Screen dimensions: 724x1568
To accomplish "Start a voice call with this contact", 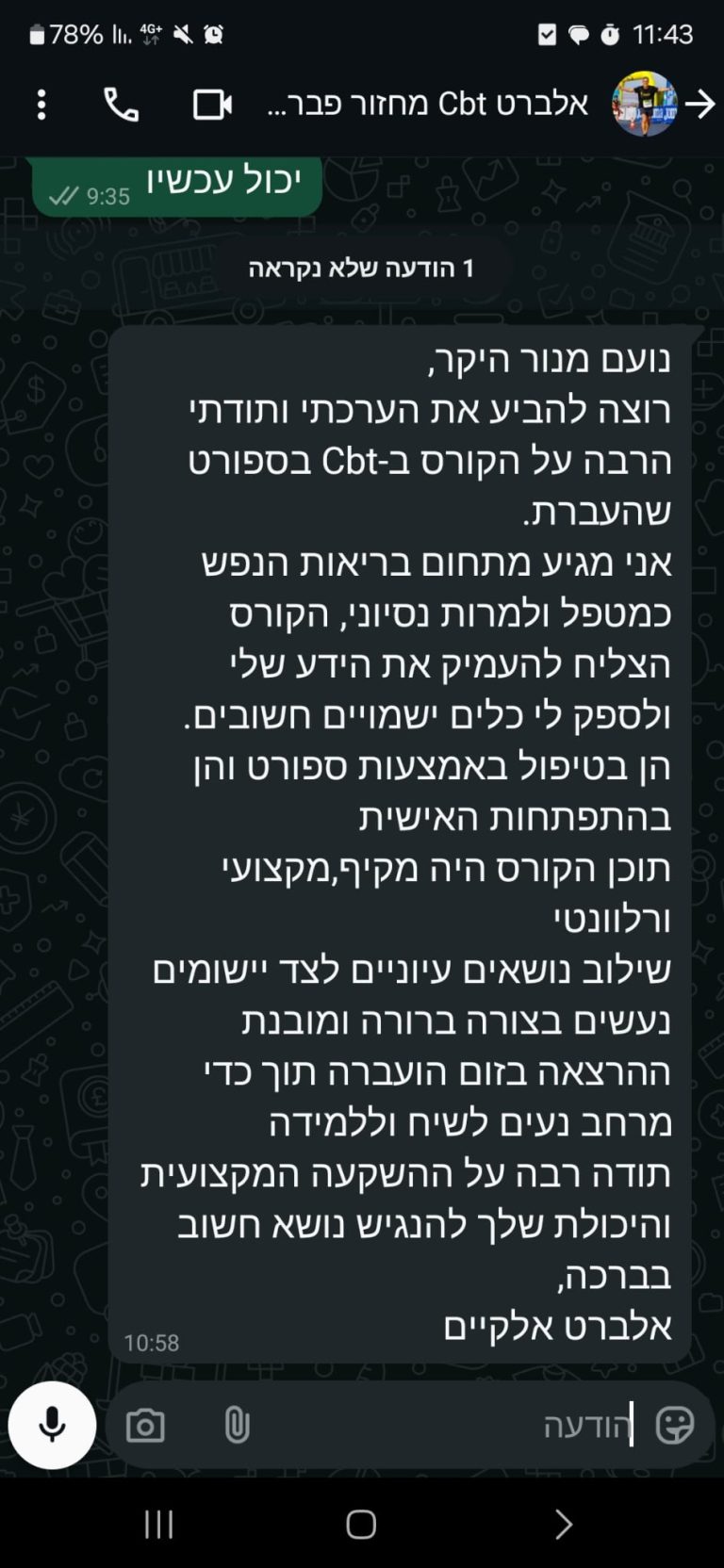I will coord(122,105).
